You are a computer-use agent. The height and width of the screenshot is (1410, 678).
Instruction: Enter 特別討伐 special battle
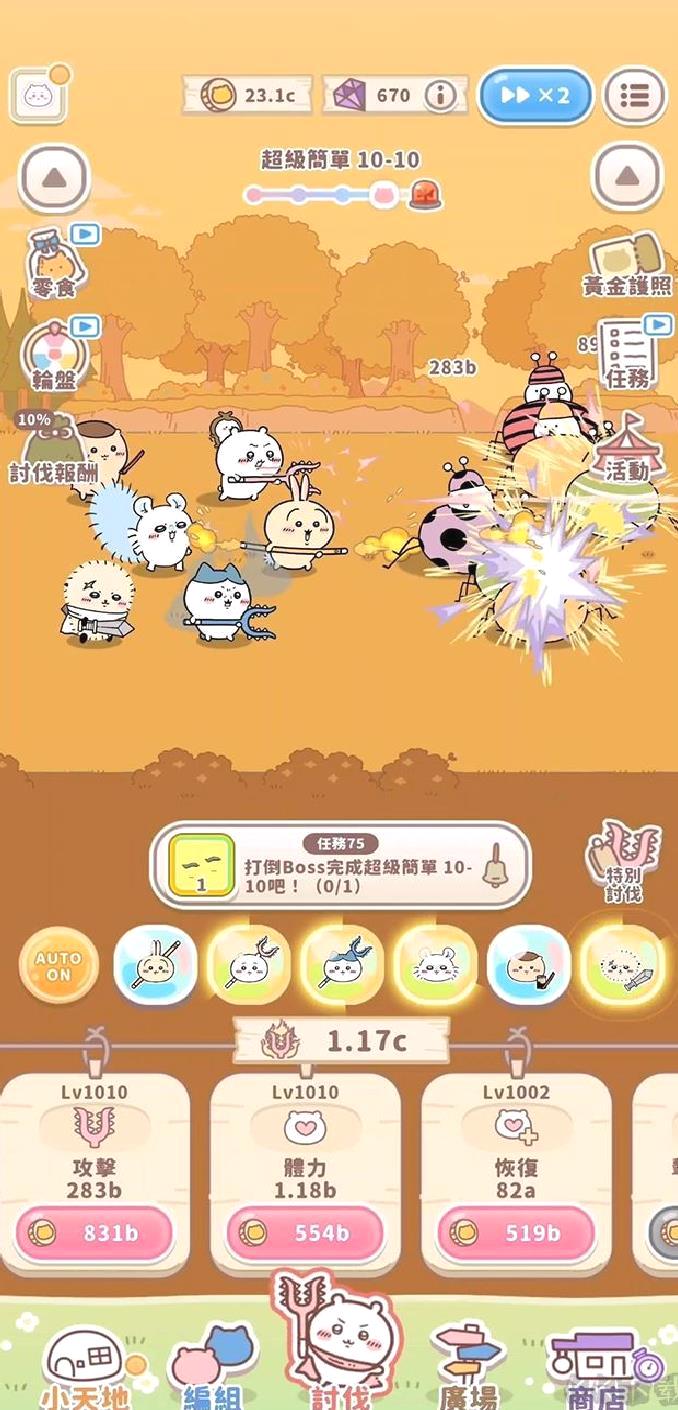click(x=622, y=862)
